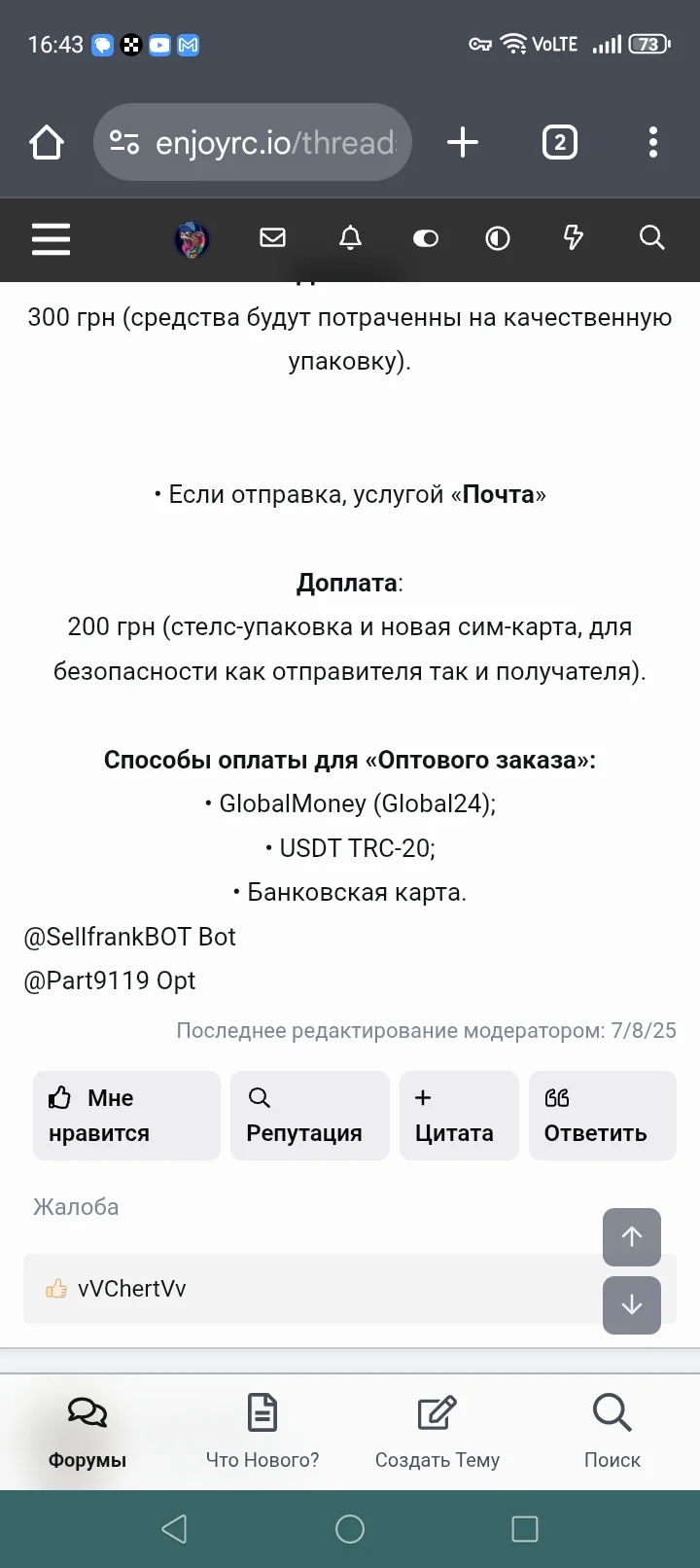
Task: Tap your profile avatar in the forum toolbar
Action: 192,240
